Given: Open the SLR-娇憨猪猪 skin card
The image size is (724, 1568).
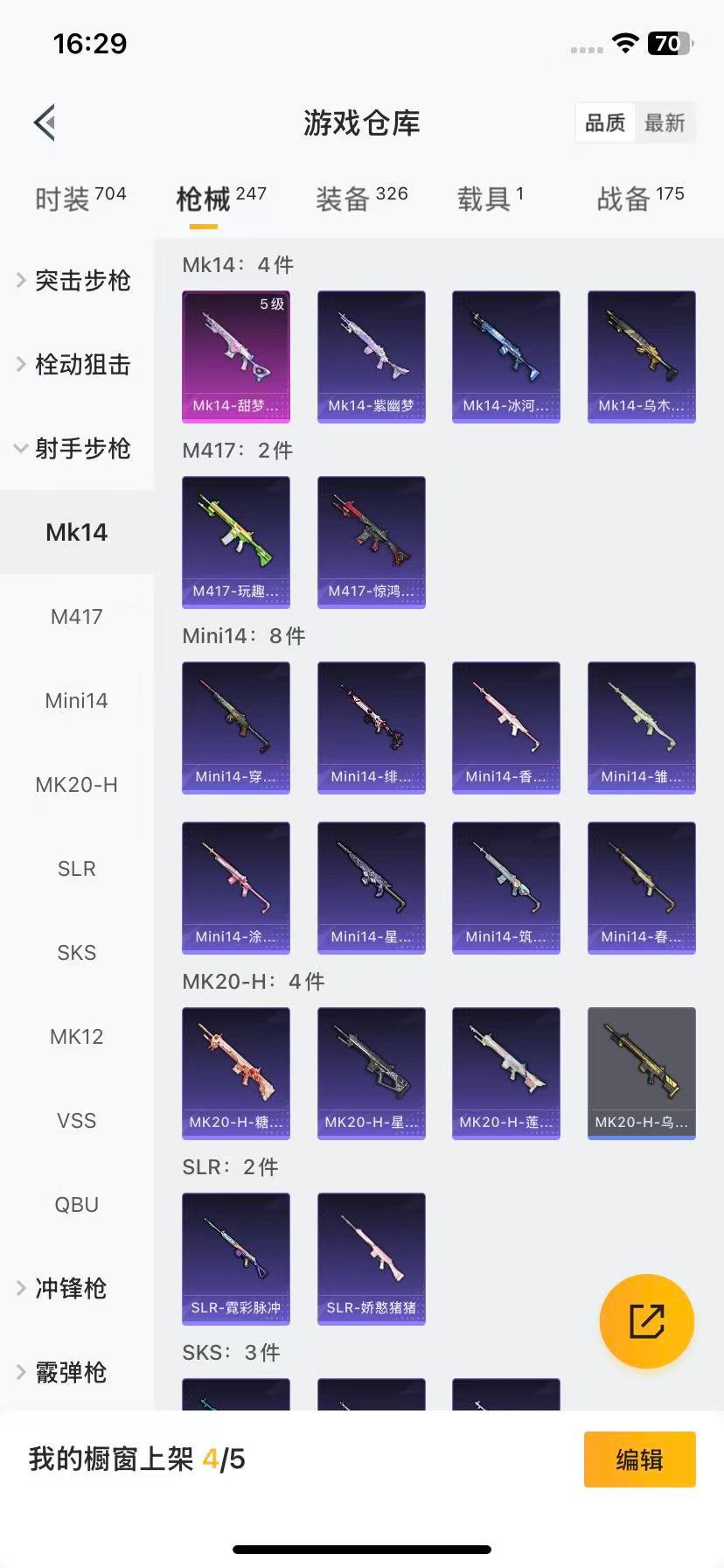Looking at the screenshot, I should (x=371, y=1259).
